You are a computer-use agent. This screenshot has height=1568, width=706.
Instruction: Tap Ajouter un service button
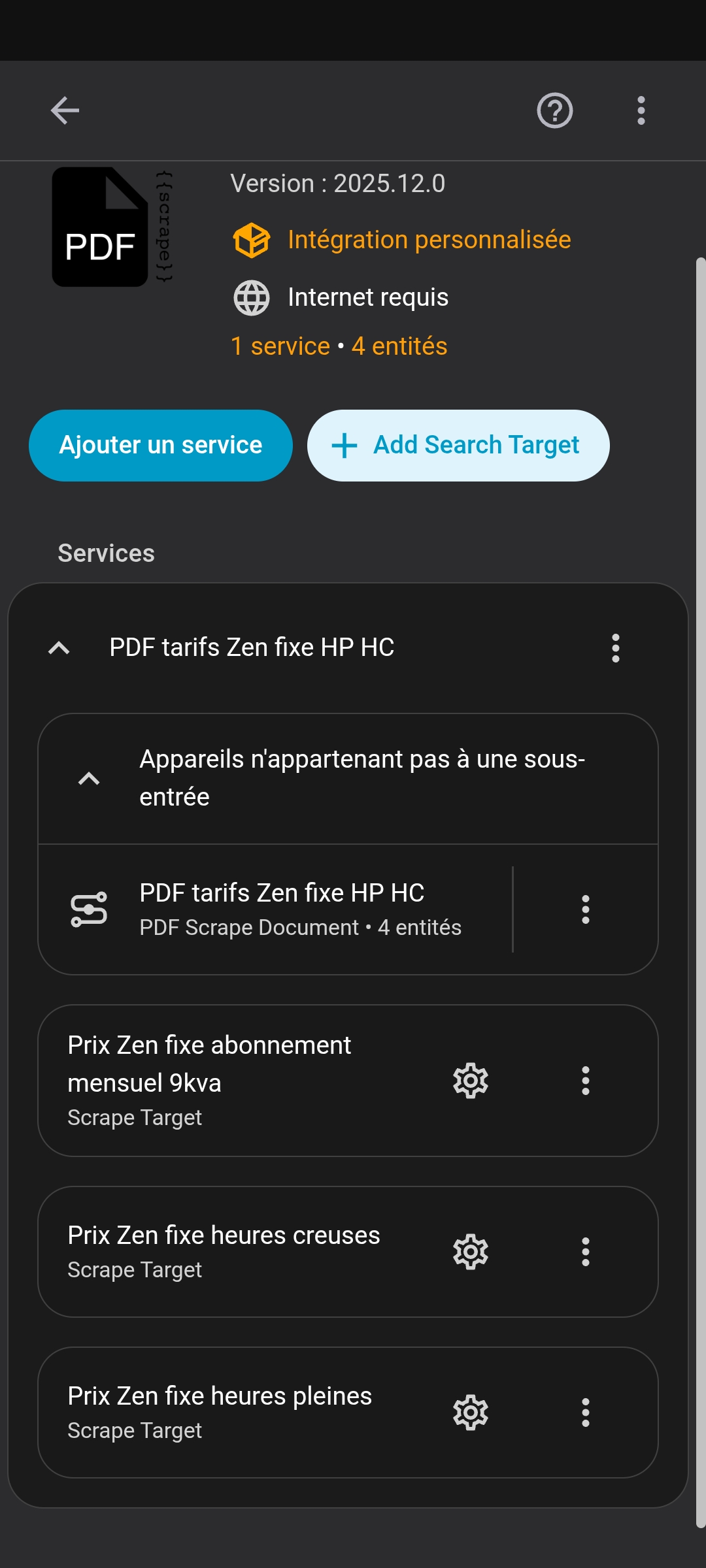pyautogui.click(x=160, y=446)
